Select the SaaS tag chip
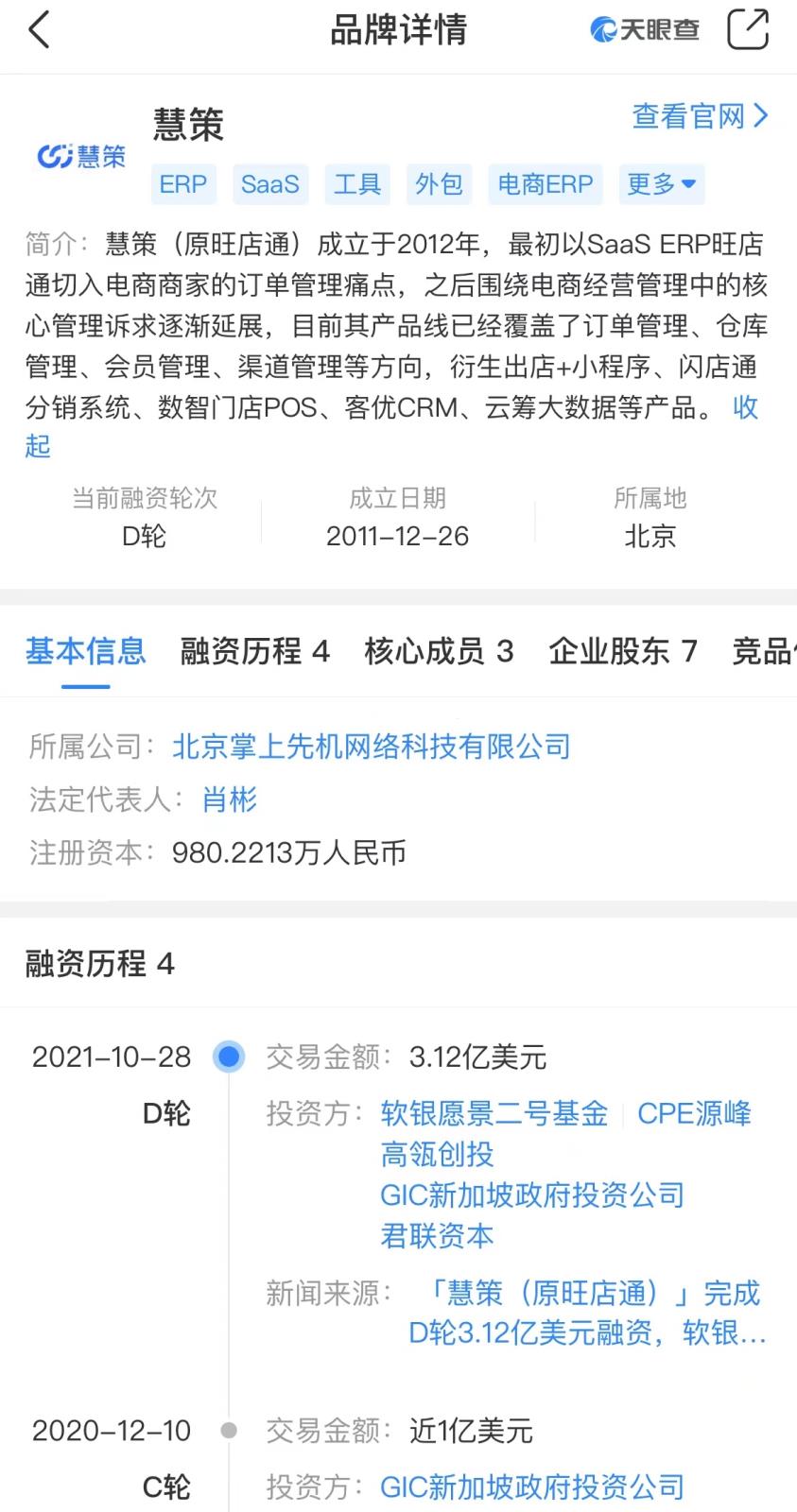 [269, 184]
